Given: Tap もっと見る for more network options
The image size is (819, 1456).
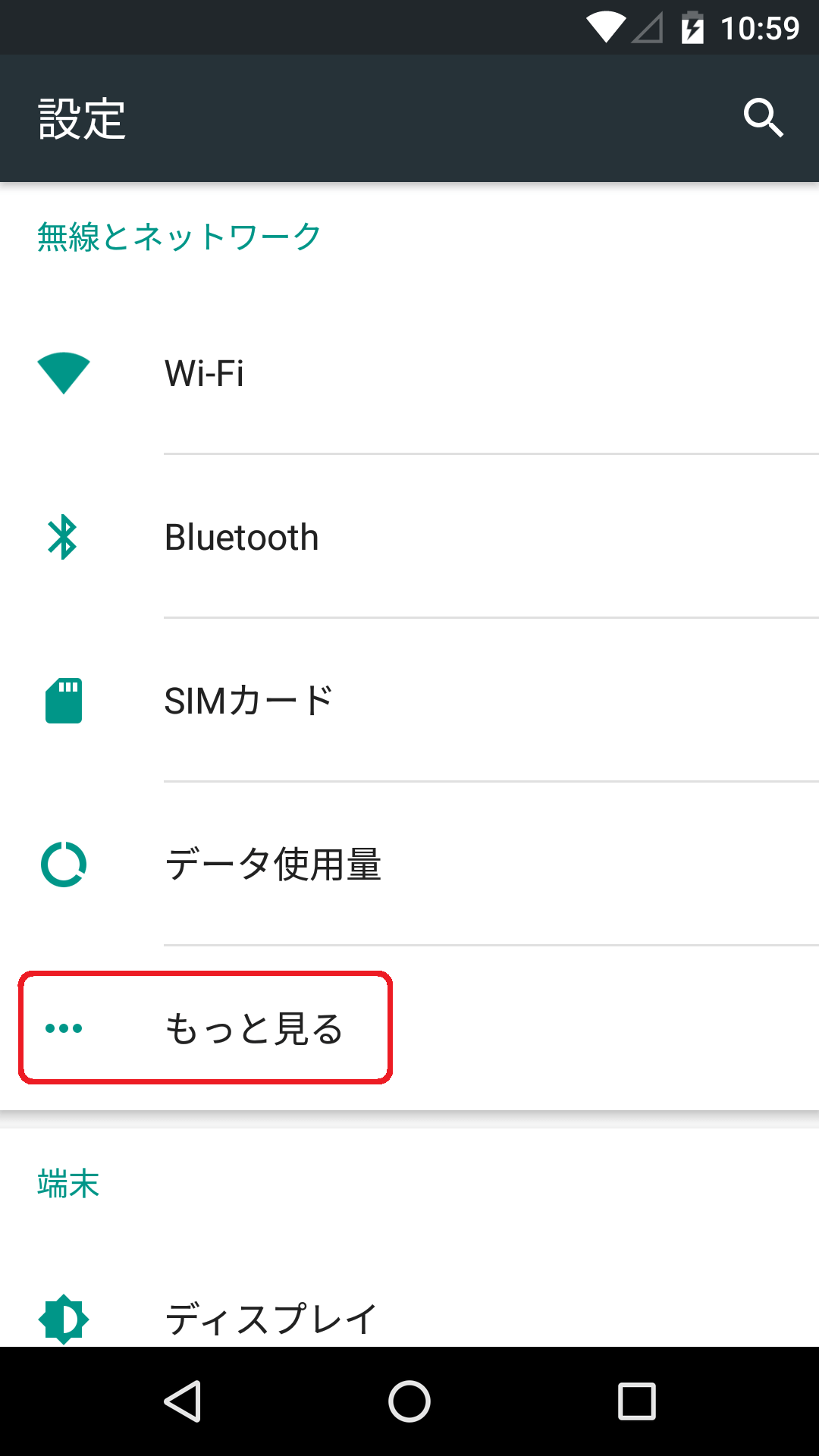Looking at the screenshot, I should point(409,1028).
